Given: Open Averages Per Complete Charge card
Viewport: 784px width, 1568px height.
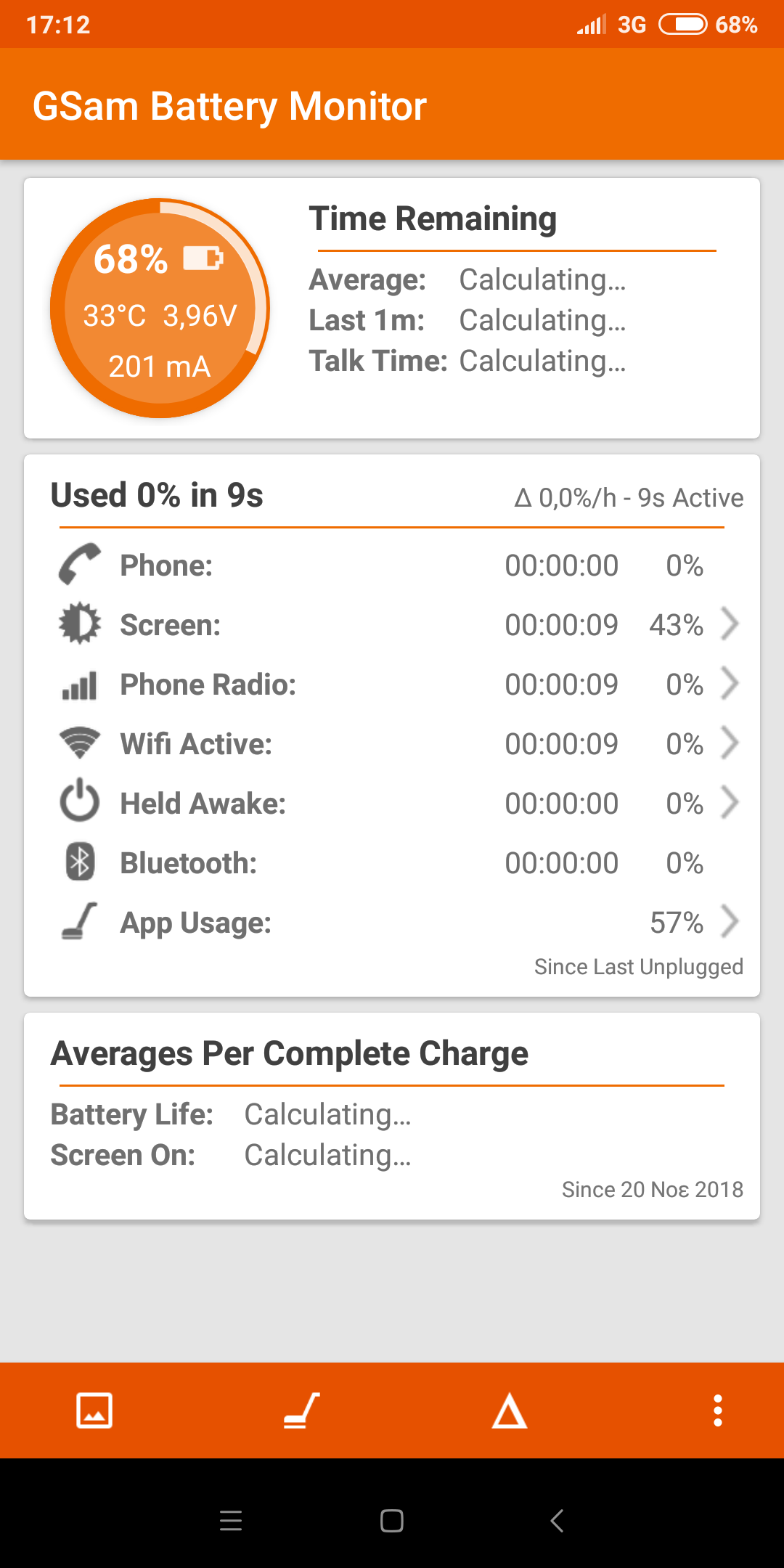Looking at the screenshot, I should click(392, 1116).
